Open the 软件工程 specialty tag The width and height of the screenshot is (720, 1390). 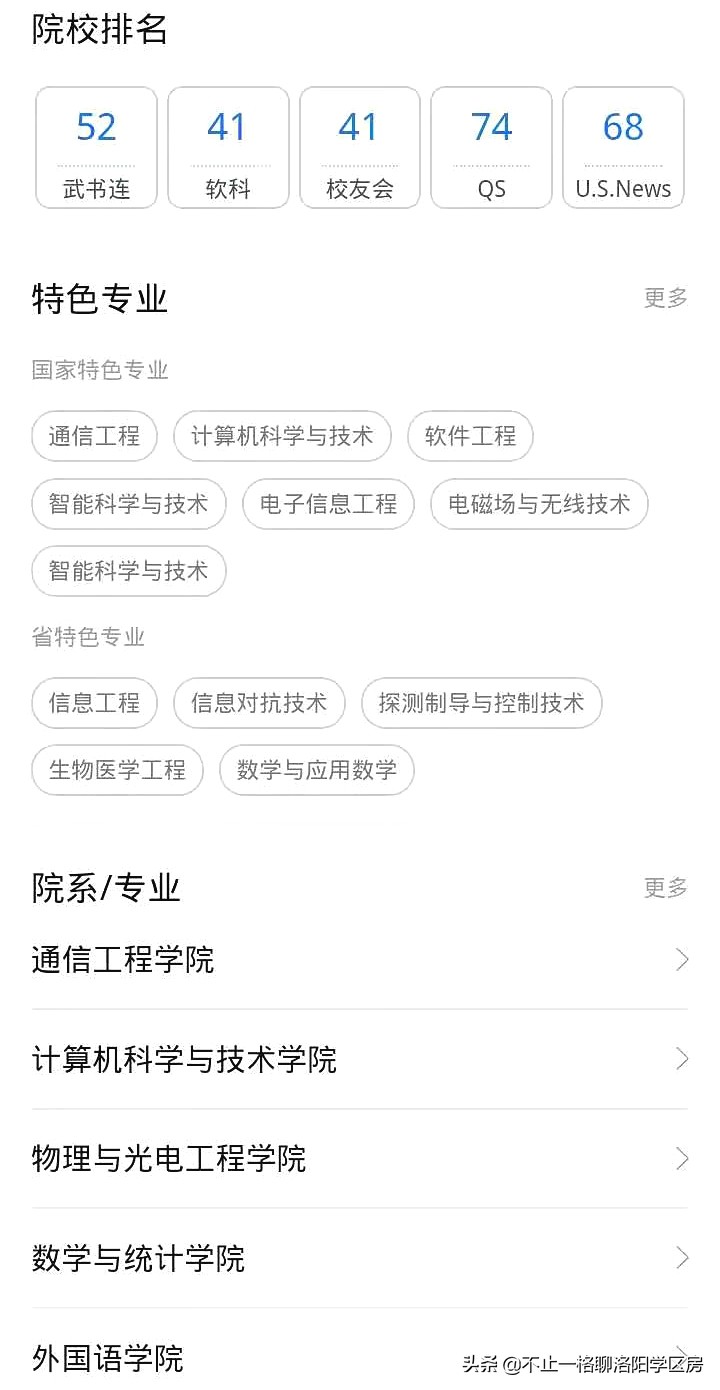click(470, 436)
